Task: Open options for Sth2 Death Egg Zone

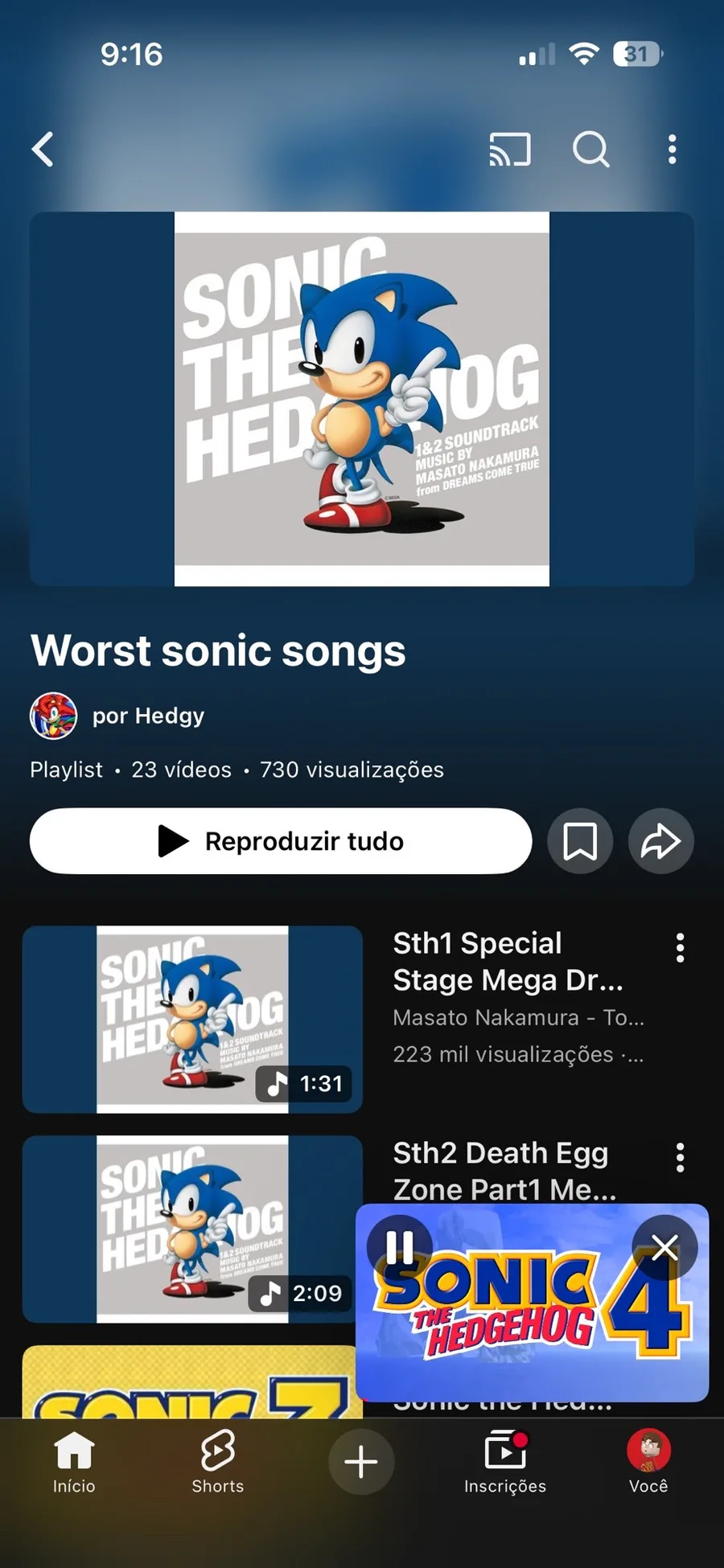Action: click(x=681, y=1158)
